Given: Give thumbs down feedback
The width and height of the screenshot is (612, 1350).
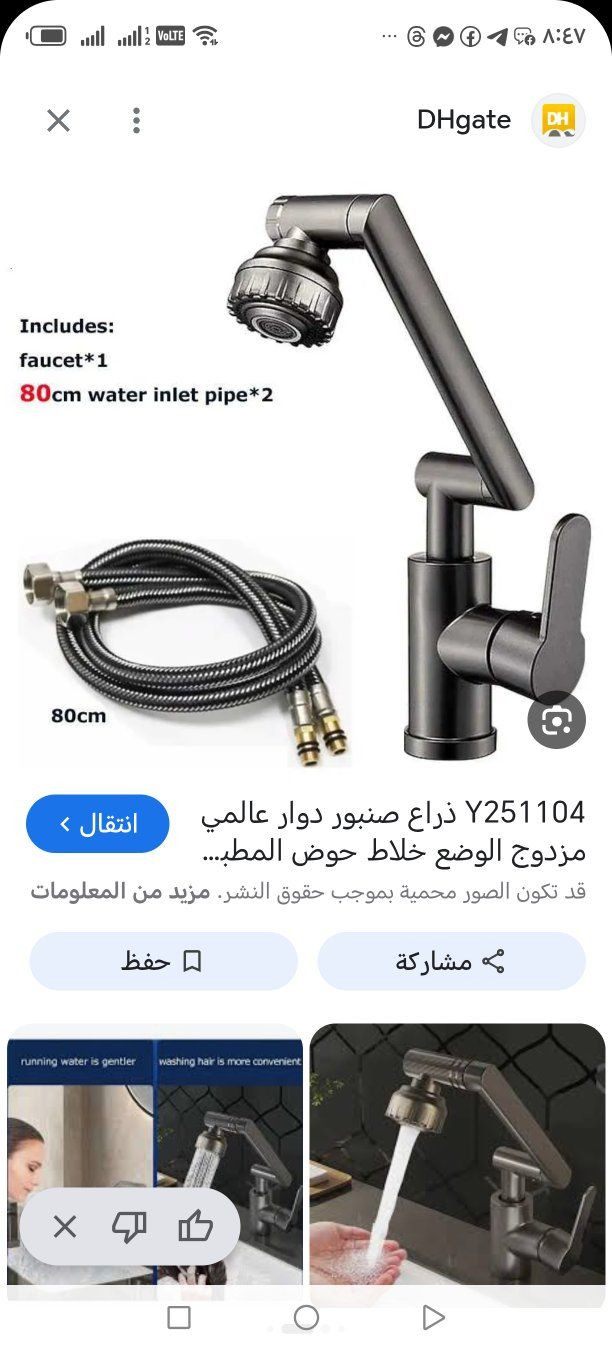Looking at the screenshot, I should pyautogui.click(x=129, y=1226).
